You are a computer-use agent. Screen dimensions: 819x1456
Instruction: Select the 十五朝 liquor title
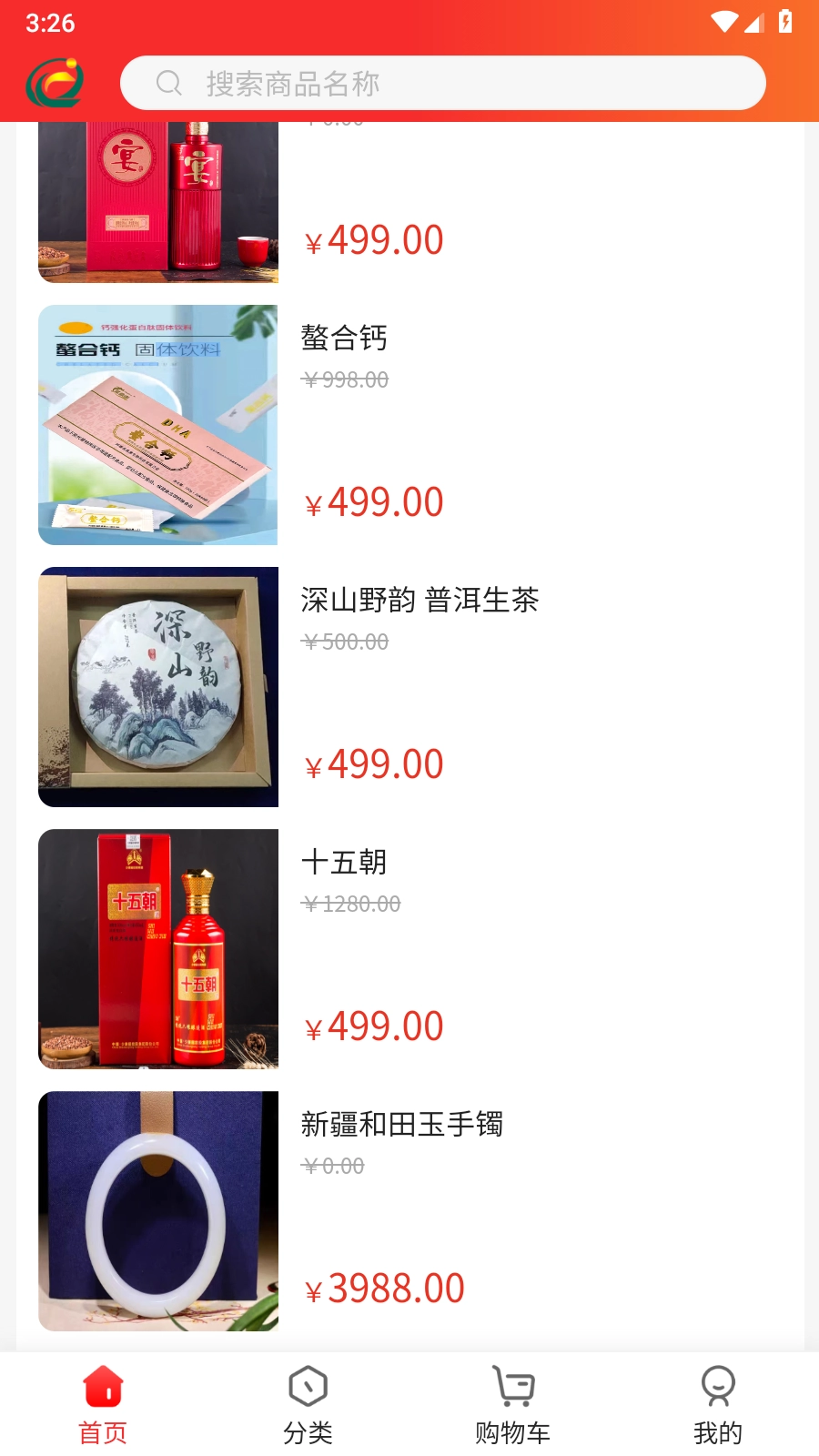coord(343,862)
